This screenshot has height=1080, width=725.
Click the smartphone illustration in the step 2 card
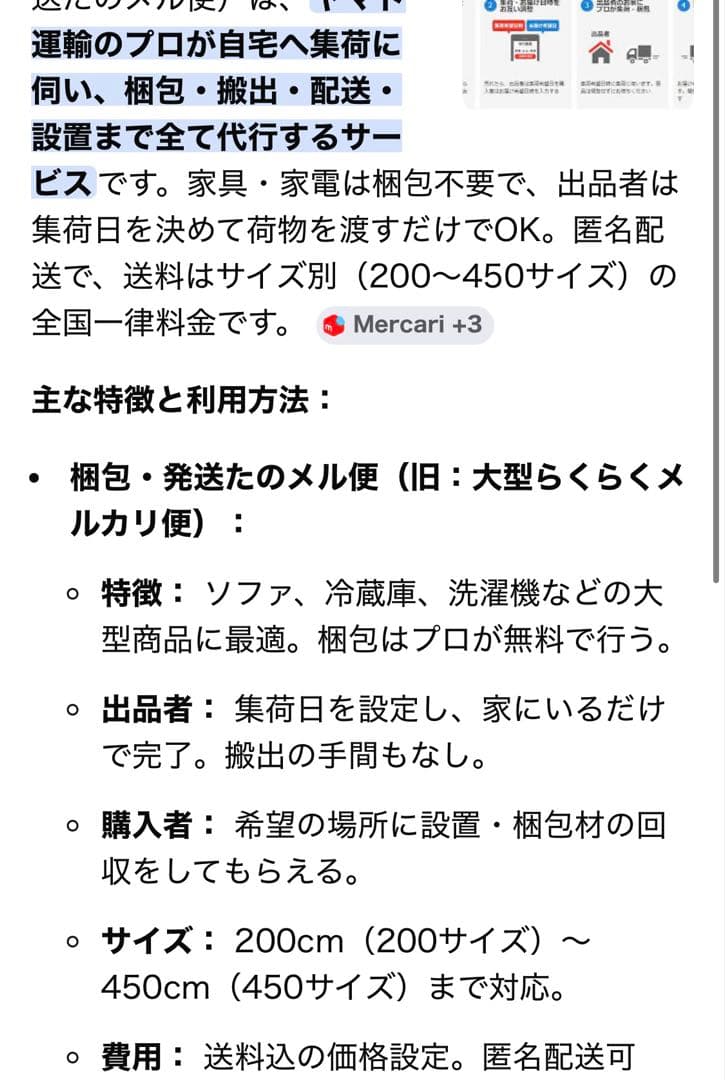coord(526,46)
